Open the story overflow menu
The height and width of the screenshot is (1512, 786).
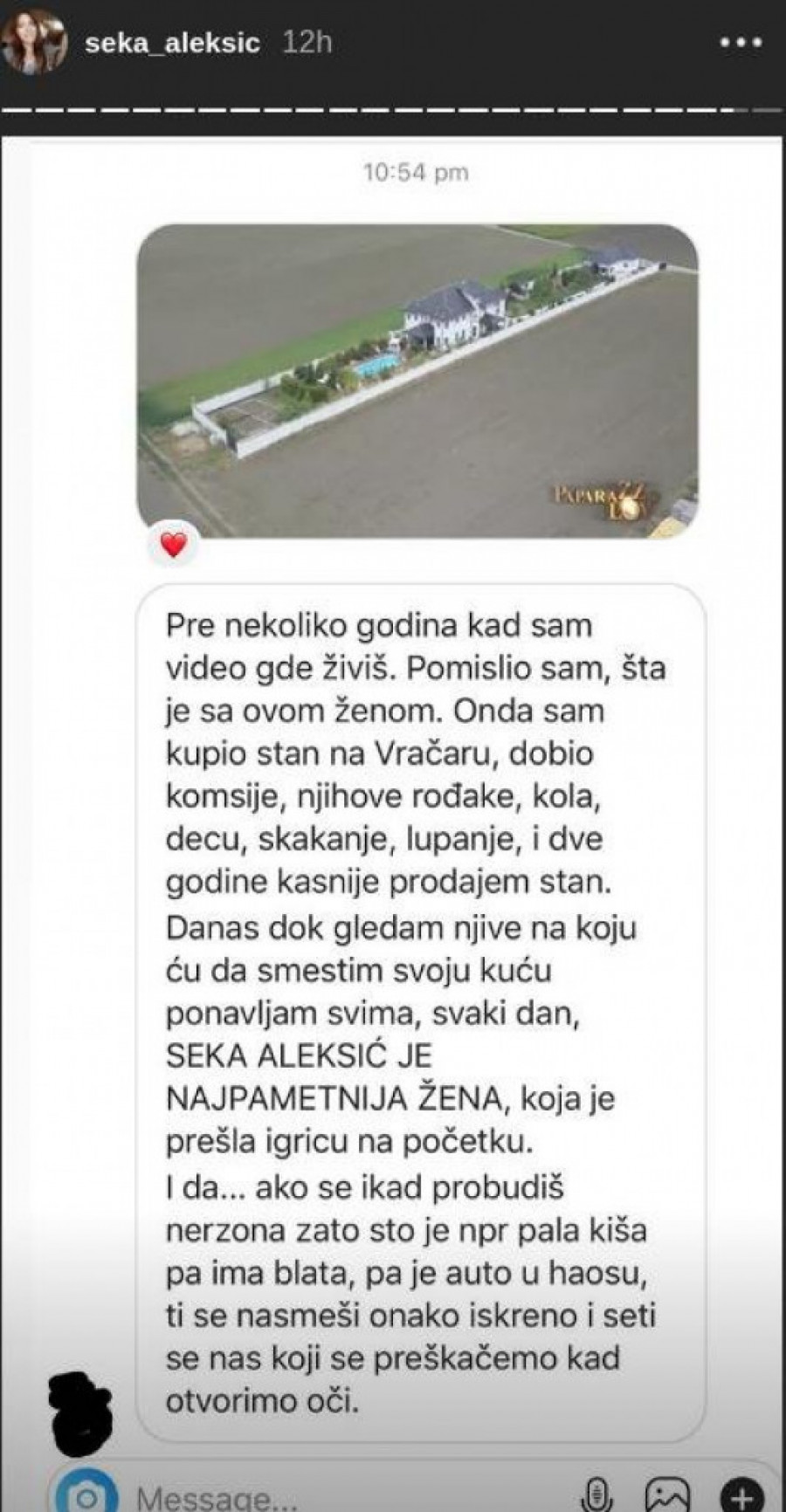(739, 43)
